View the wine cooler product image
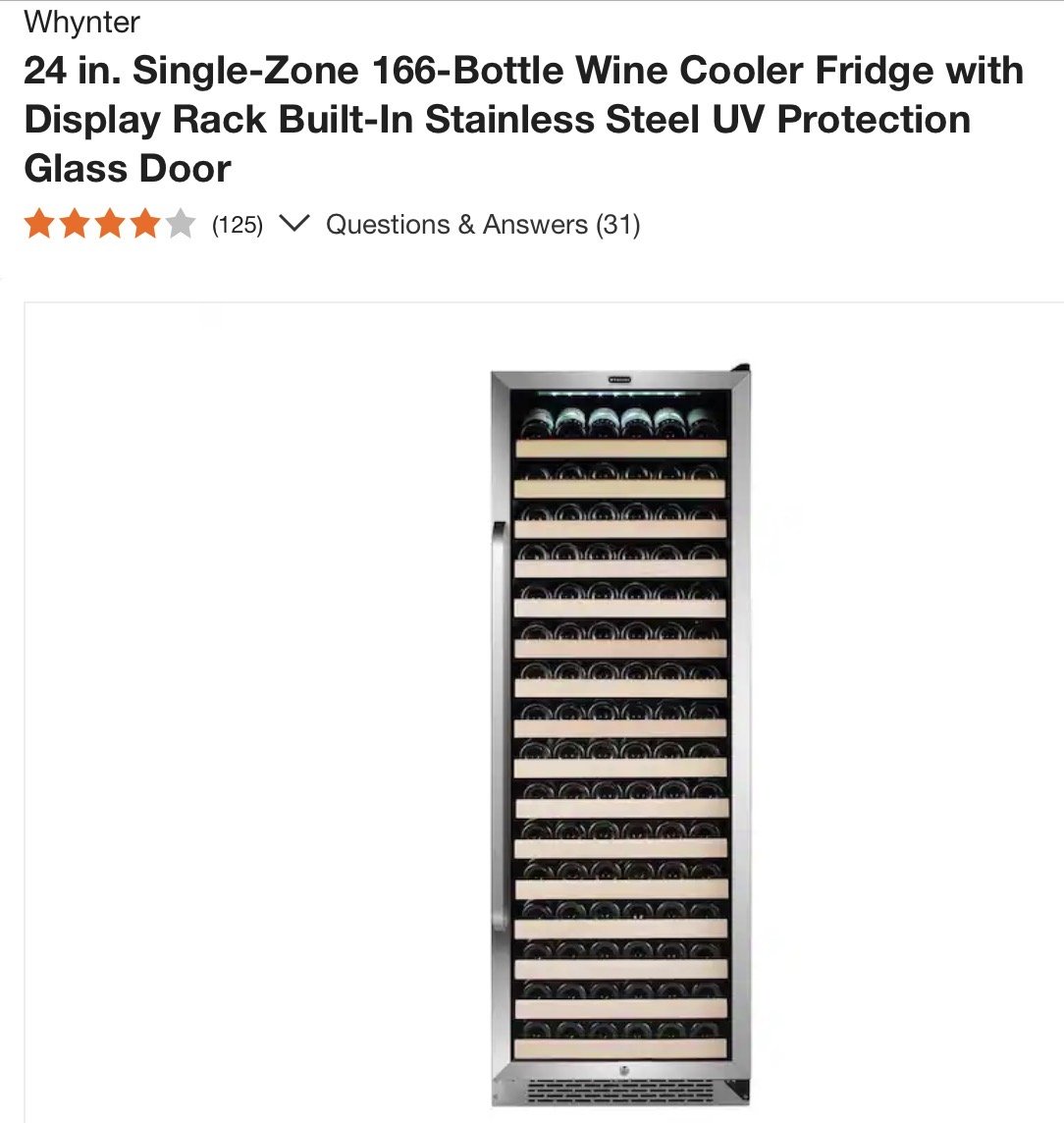Image resolution: width=1064 pixels, height=1123 pixels. pos(620,736)
